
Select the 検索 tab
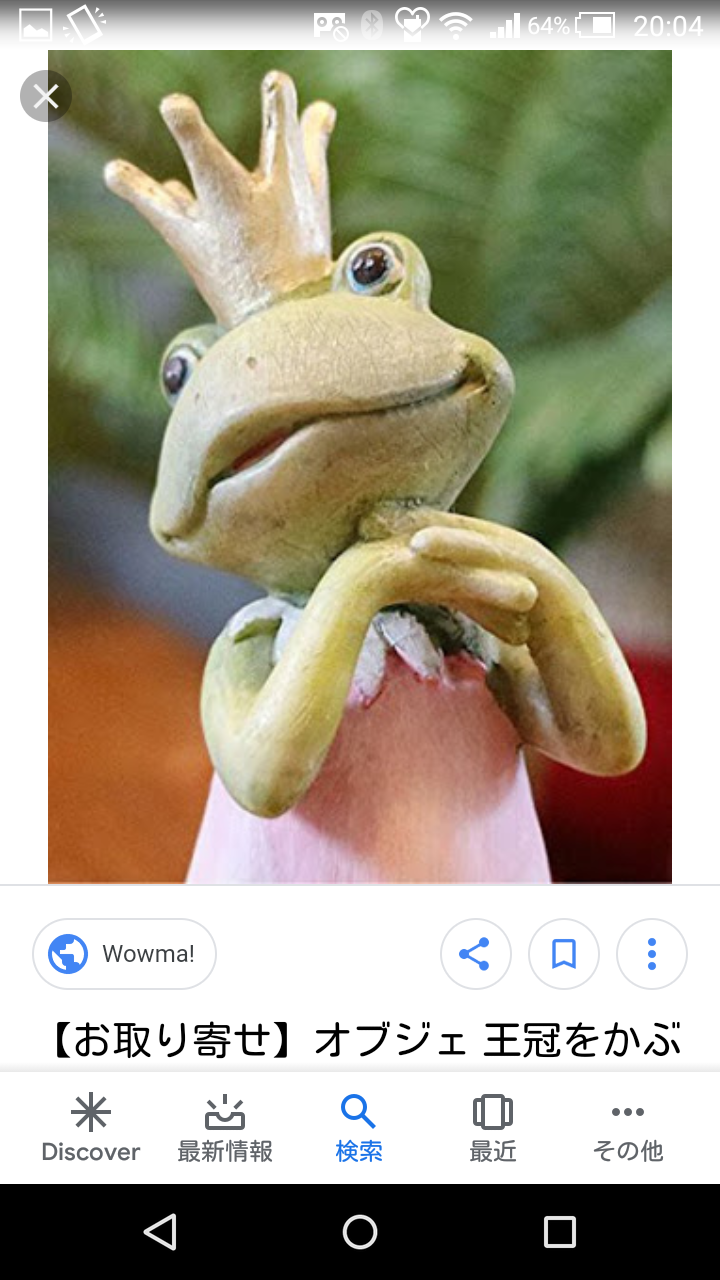pyautogui.click(x=358, y=1129)
